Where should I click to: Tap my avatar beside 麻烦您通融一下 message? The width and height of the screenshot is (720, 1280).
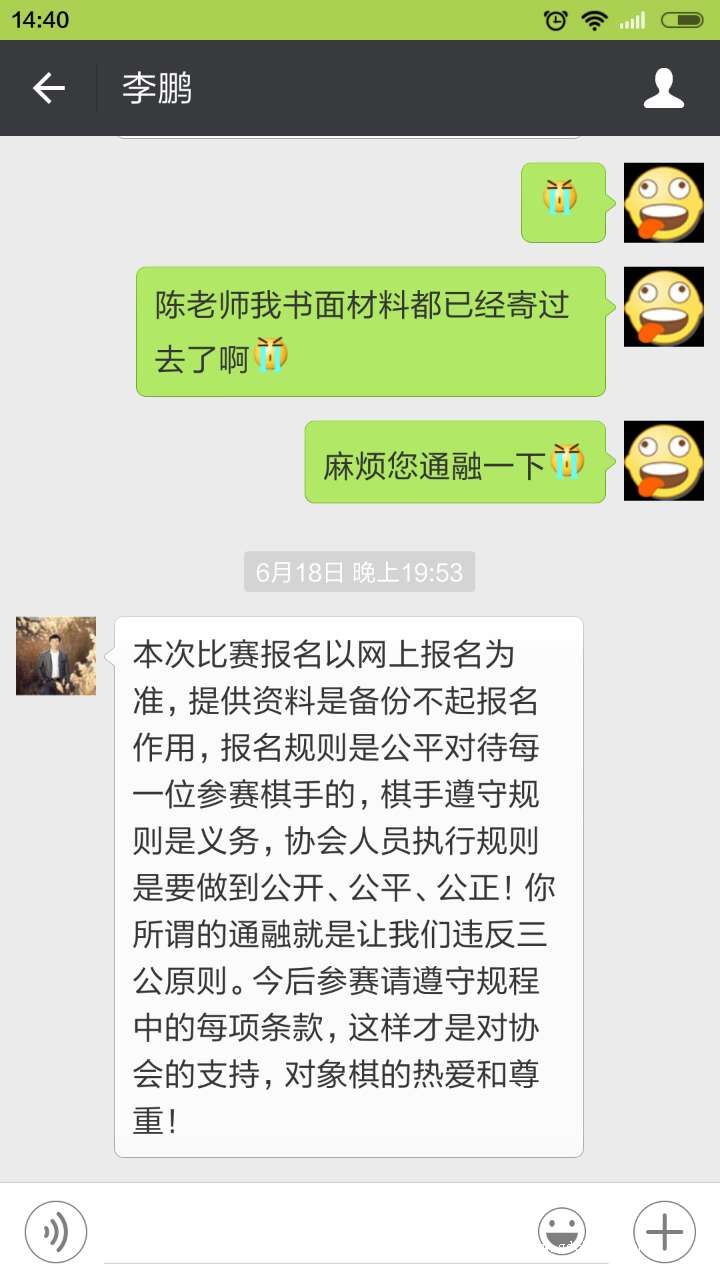[664, 461]
